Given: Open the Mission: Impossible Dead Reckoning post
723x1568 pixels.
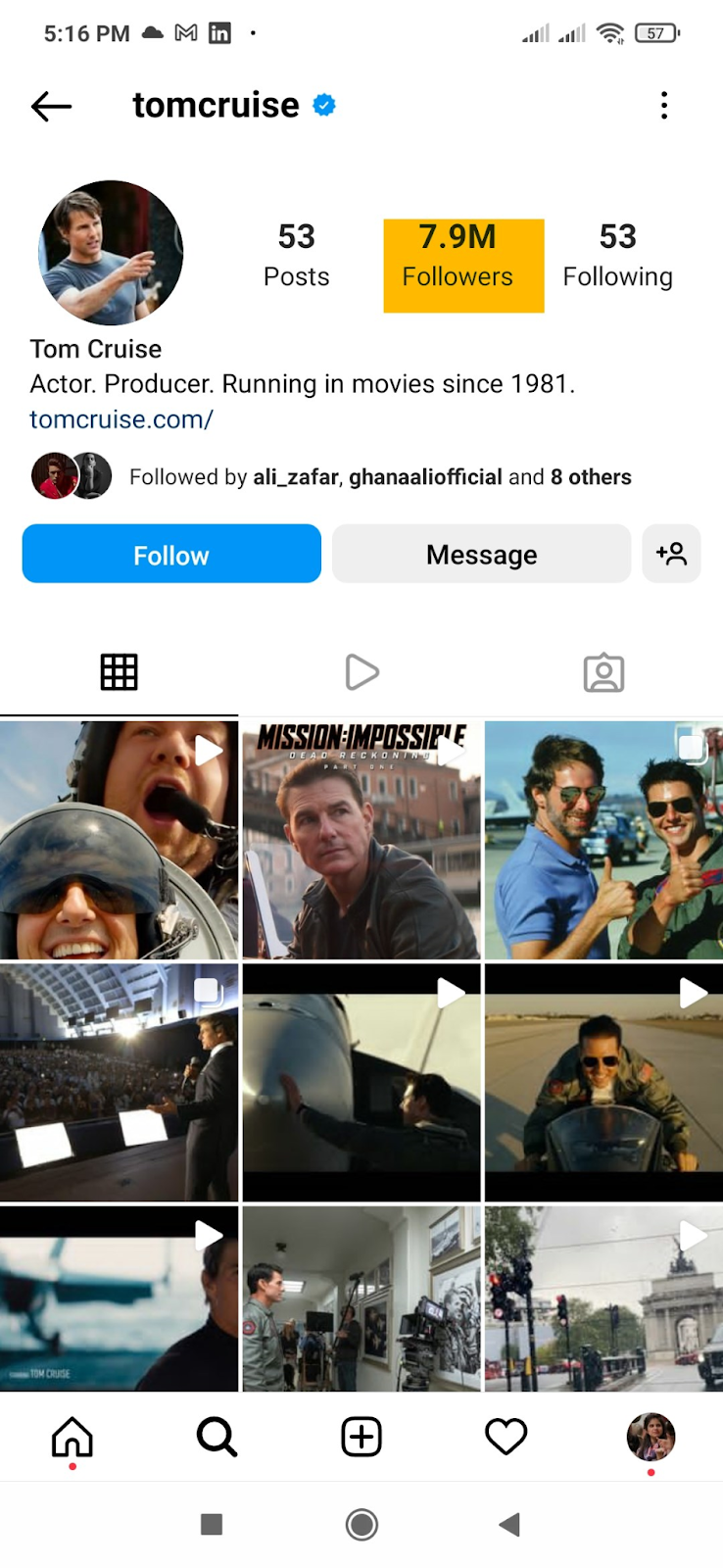Looking at the screenshot, I should point(361,841).
